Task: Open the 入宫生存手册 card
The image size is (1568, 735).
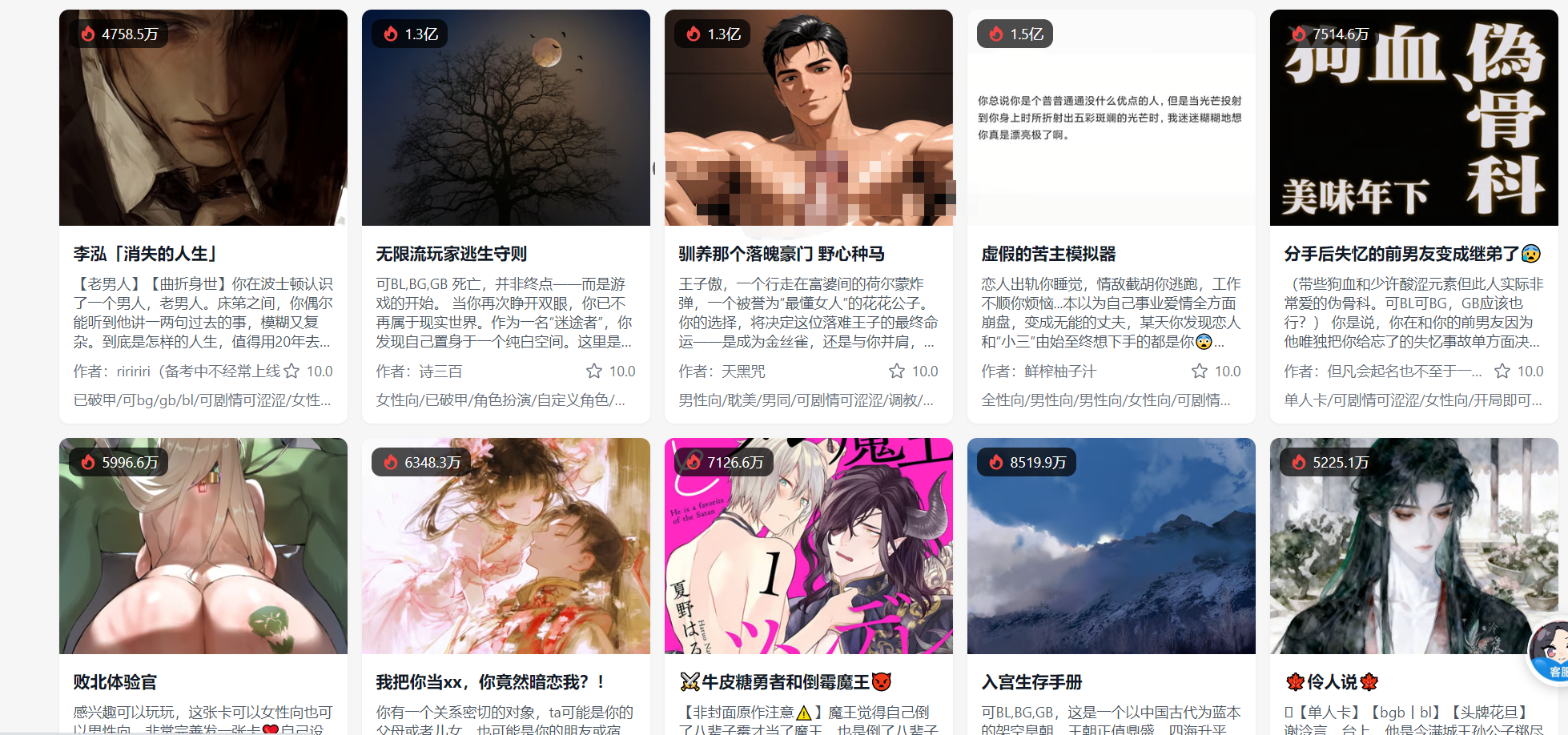Action: tap(1031, 682)
